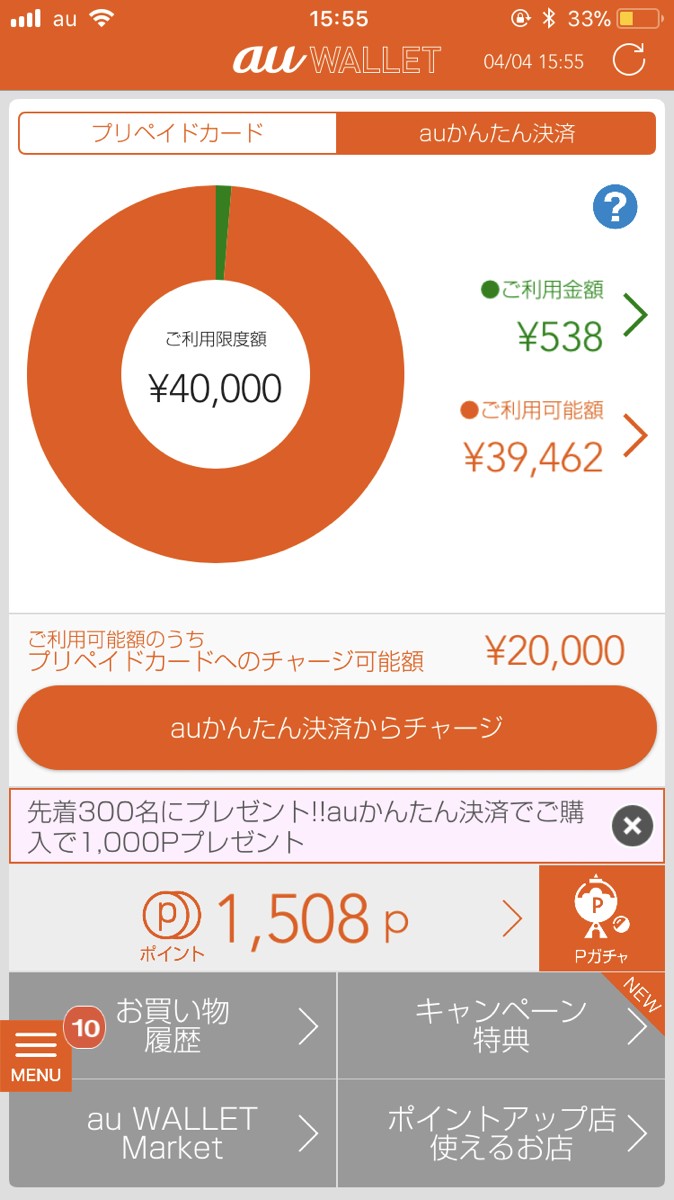This screenshot has height=1200, width=674.
Task: Refresh the wallet balance
Action: tap(629, 60)
